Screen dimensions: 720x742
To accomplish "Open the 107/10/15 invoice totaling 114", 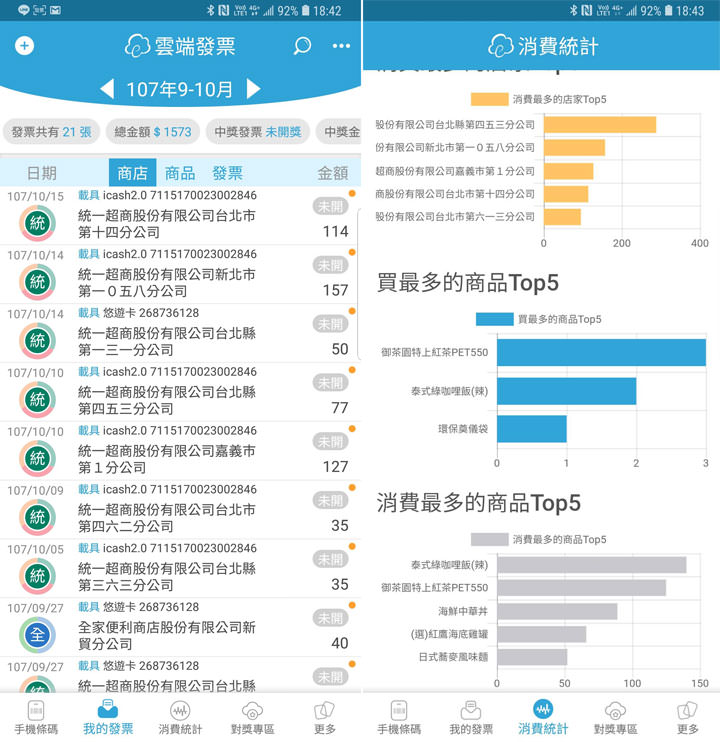I will 180,216.
